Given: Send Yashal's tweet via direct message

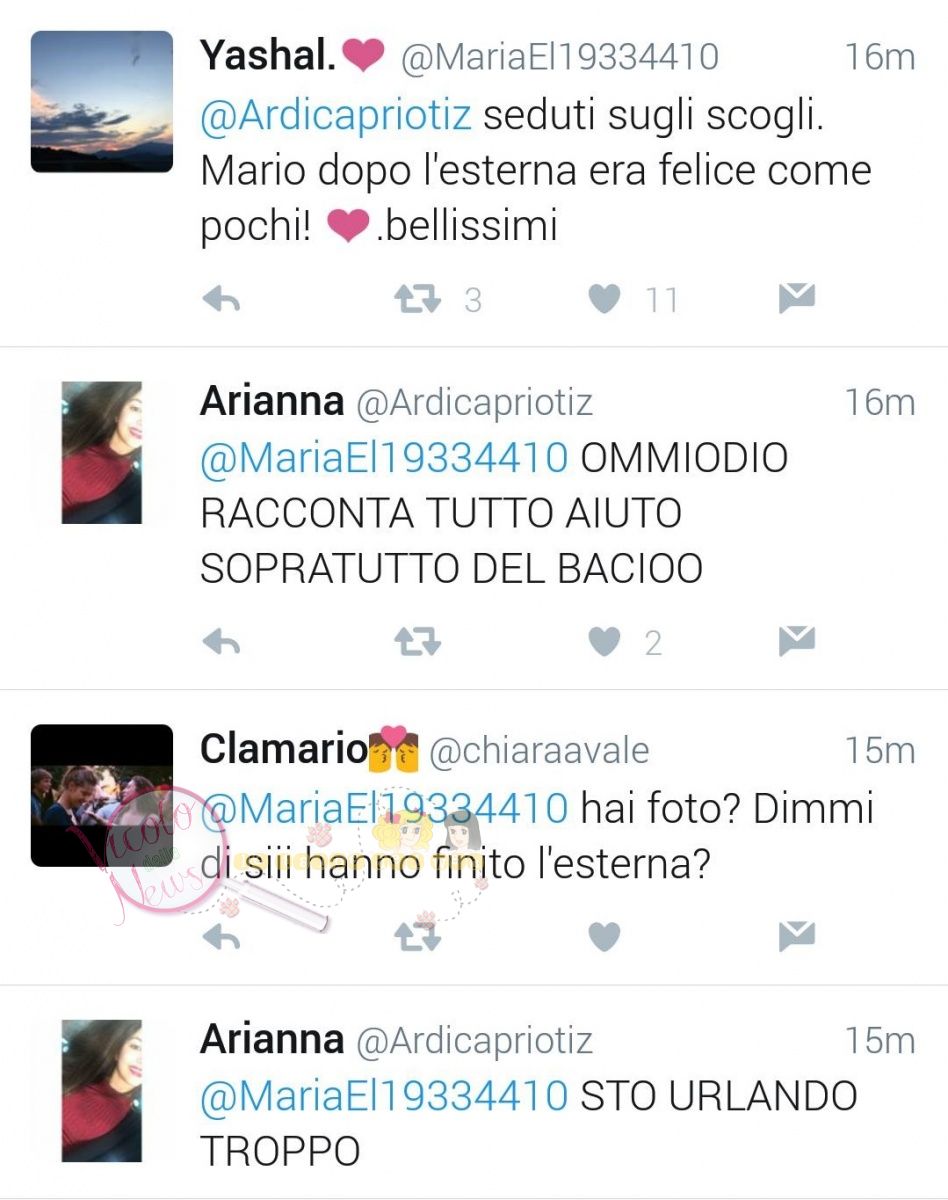Looking at the screenshot, I should click(x=797, y=298).
